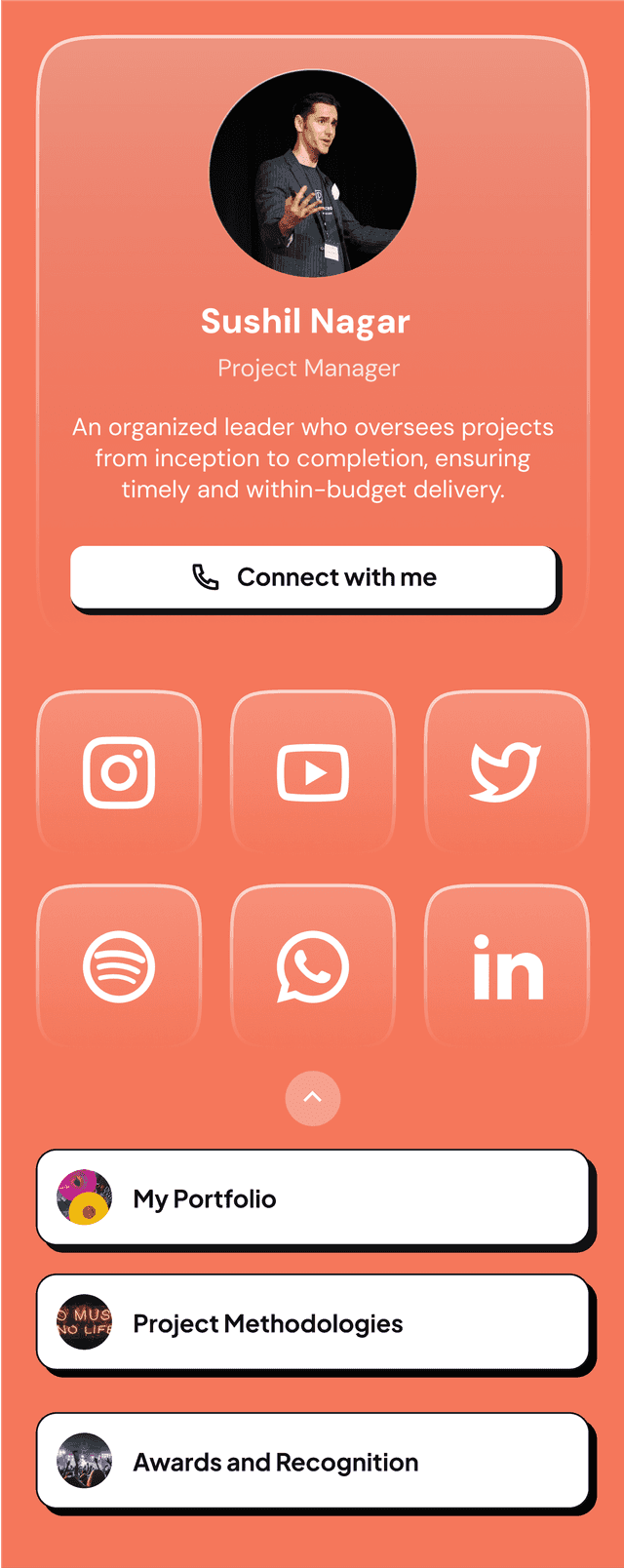The width and height of the screenshot is (624, 1568).
Task: Visit the Twitter profile
Action: [506, 772]
